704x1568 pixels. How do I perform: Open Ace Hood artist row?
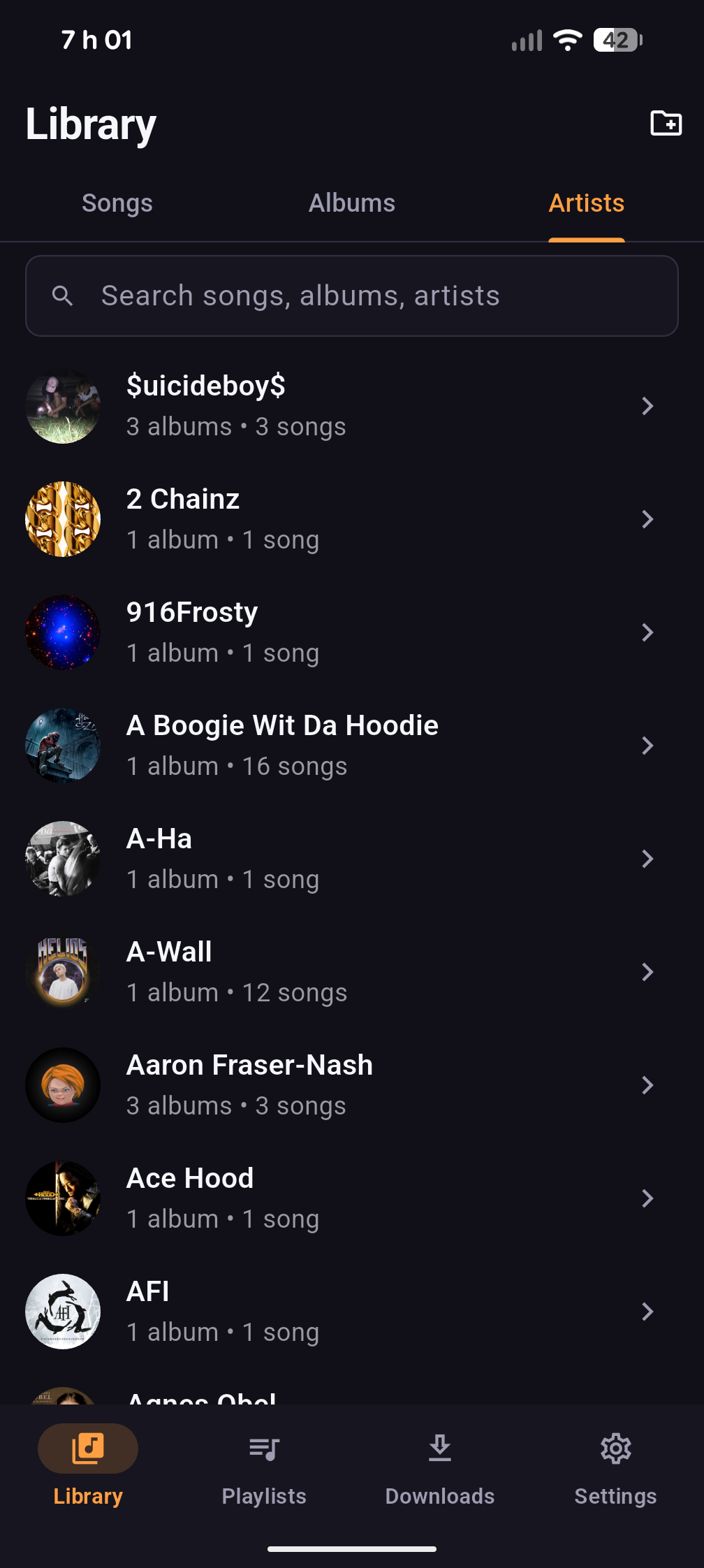(x=352, y=1198)
